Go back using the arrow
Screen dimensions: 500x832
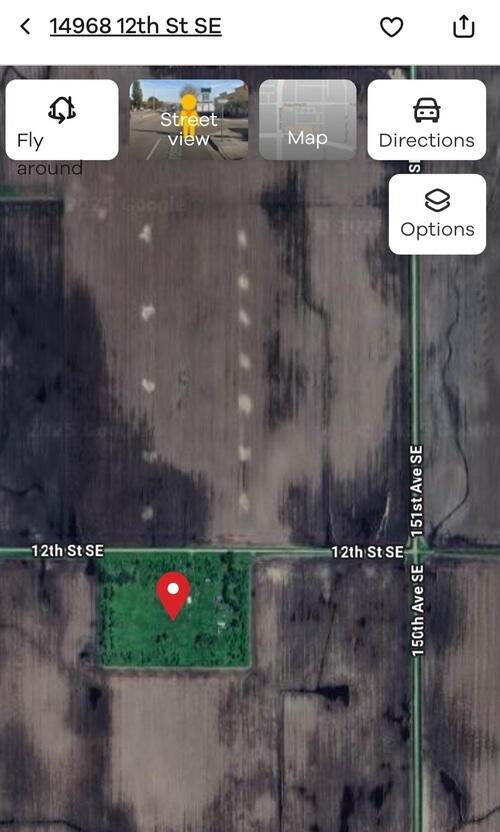(x=25, y=27)
